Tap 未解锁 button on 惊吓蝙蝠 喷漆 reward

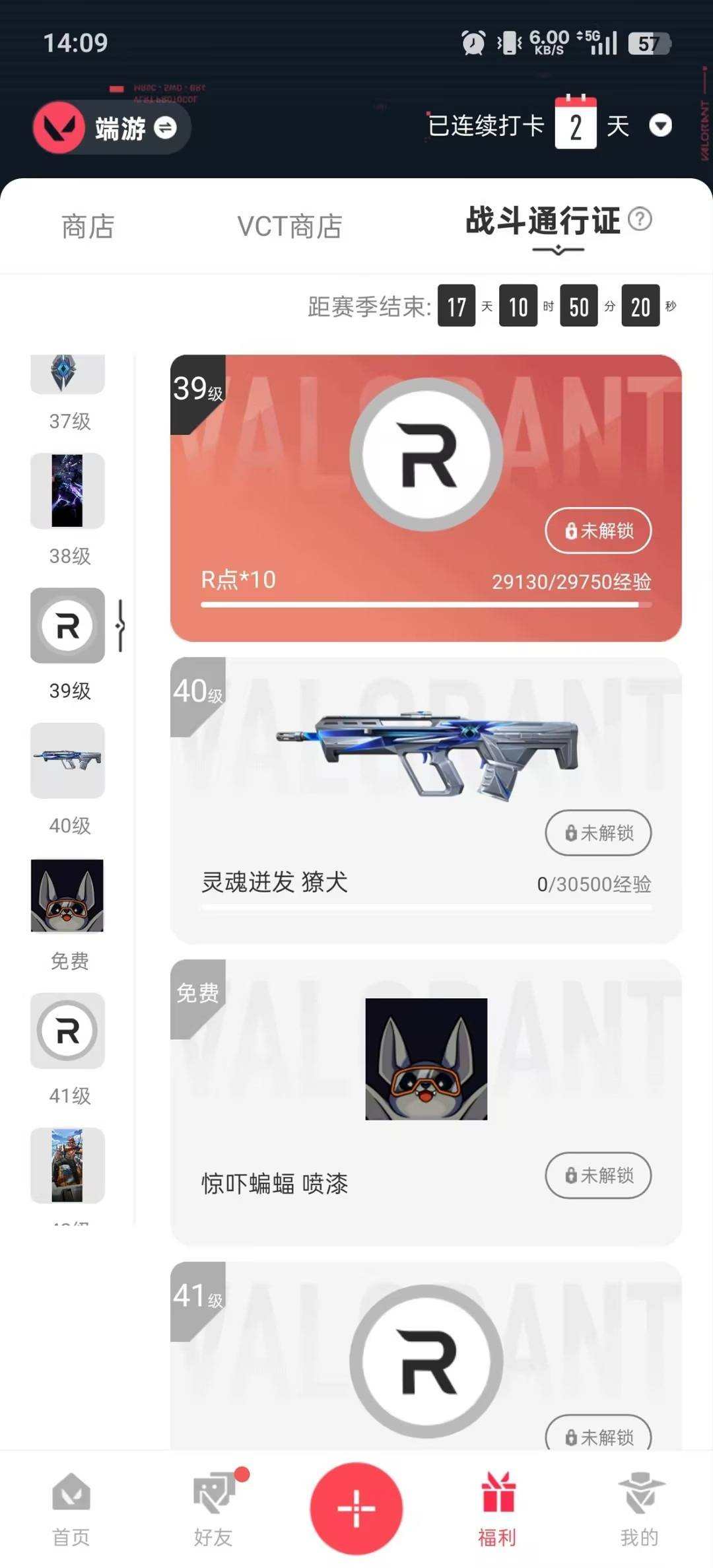[x=598, y=1175]
